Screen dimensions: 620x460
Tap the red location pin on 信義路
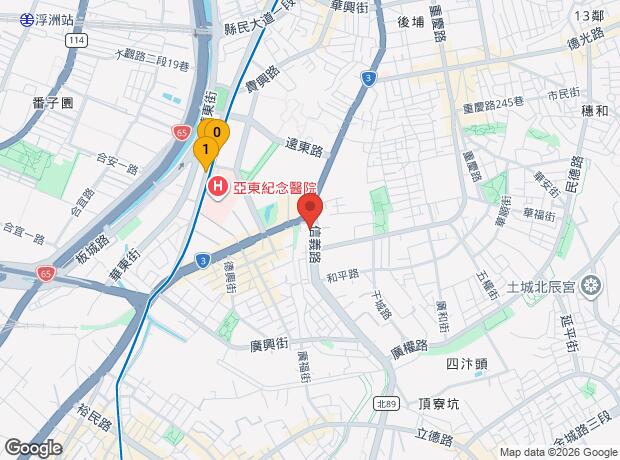pyautogui.click(x=310, y=209)
